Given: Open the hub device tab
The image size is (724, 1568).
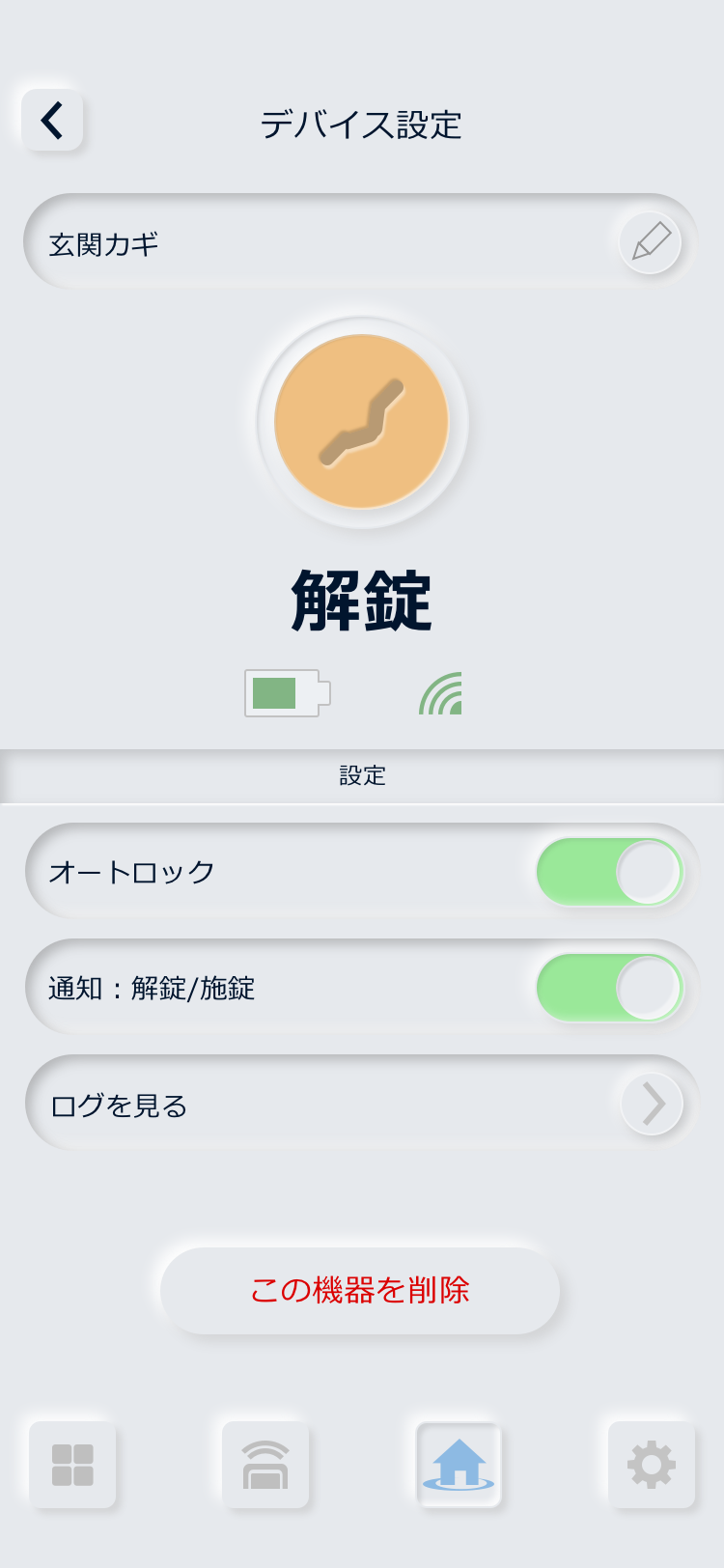Looking at the screenshot, I should (265, 1465).
